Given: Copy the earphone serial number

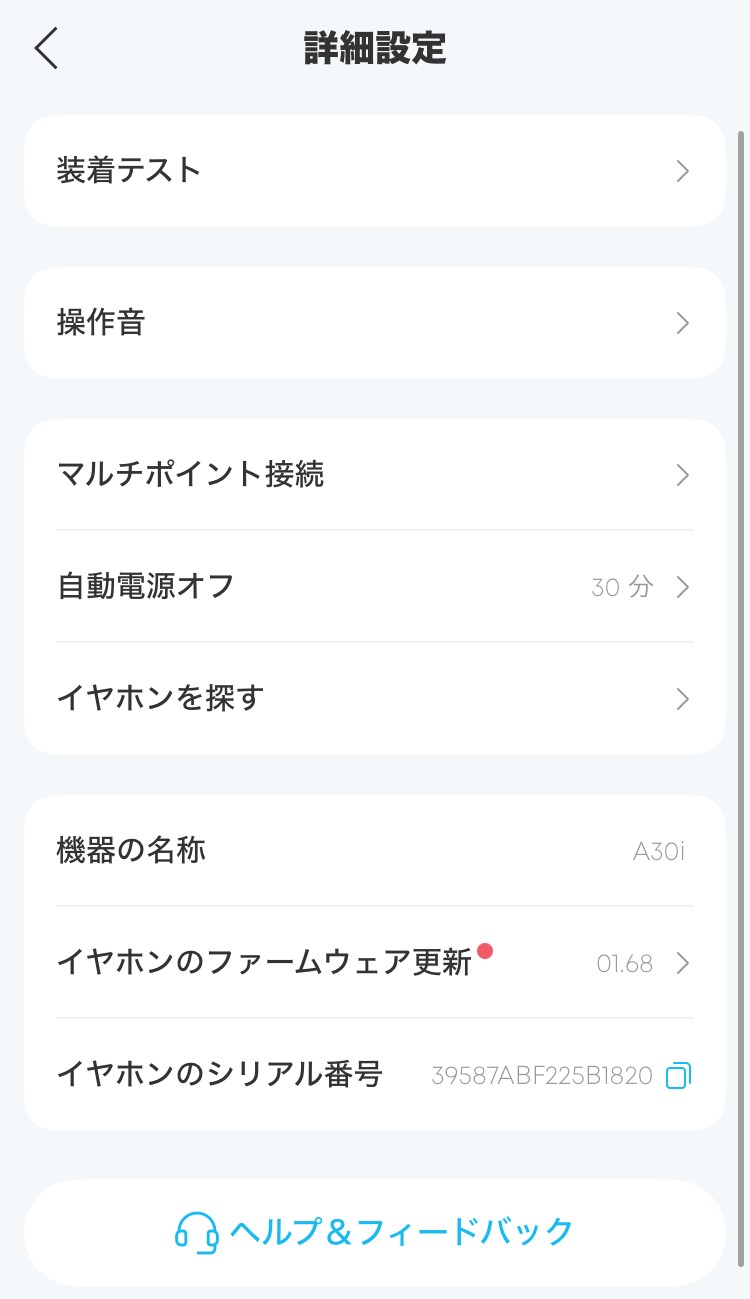Looking at the screenshot, I should [679, 1076].
